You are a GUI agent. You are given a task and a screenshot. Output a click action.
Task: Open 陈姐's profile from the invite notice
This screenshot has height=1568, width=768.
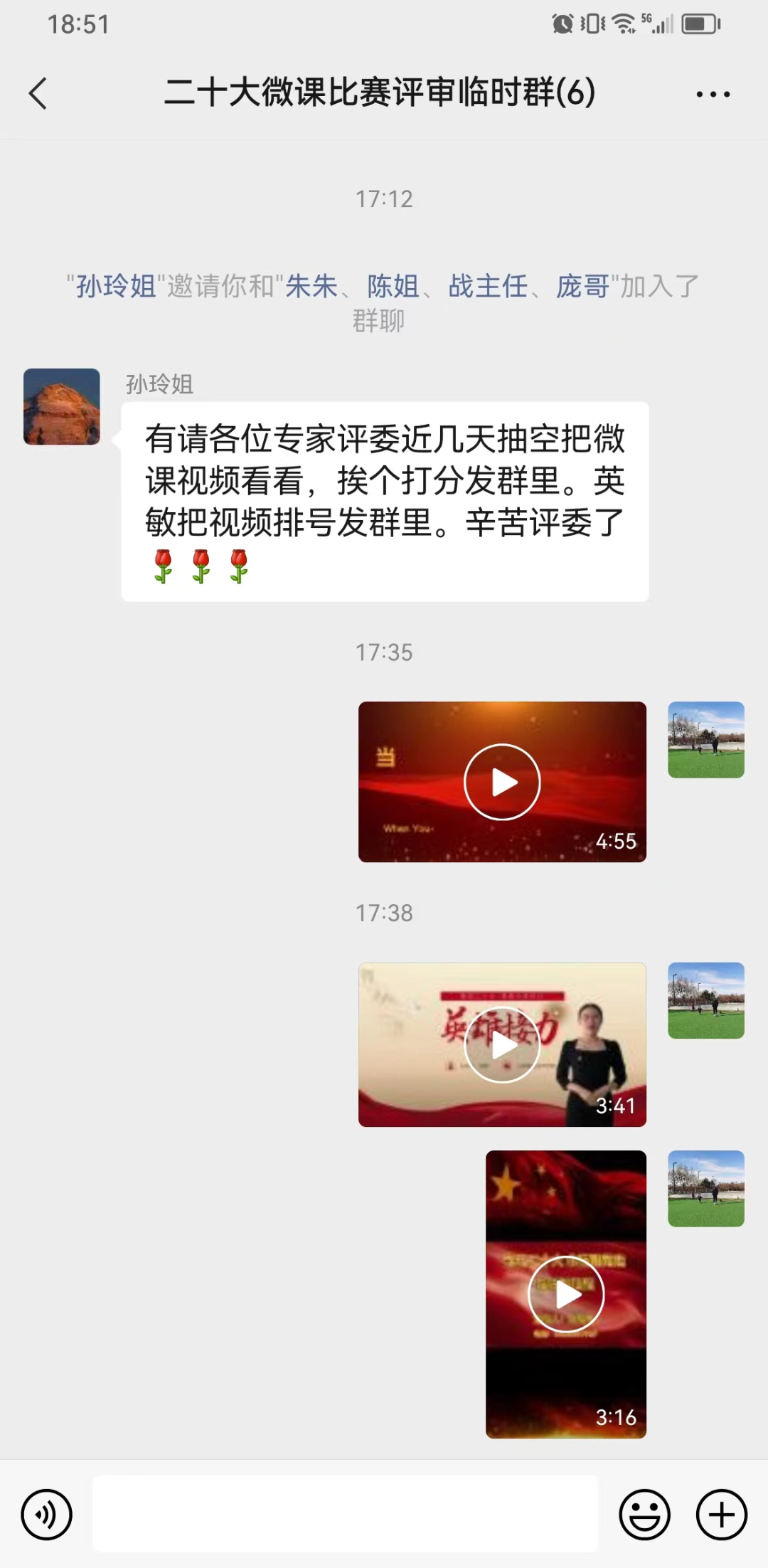393,286
